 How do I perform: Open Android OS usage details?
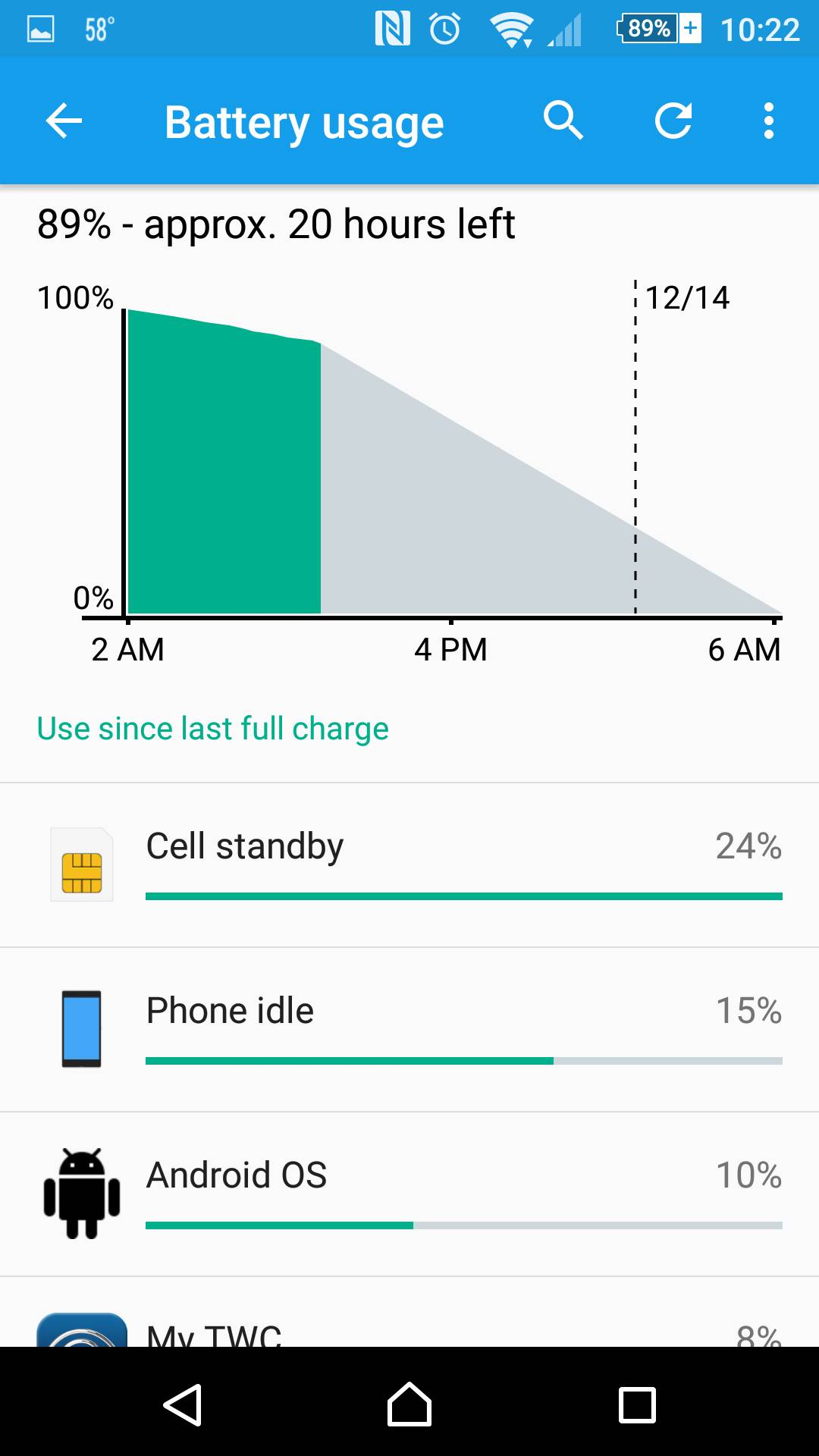click(x=409, y=1194)
